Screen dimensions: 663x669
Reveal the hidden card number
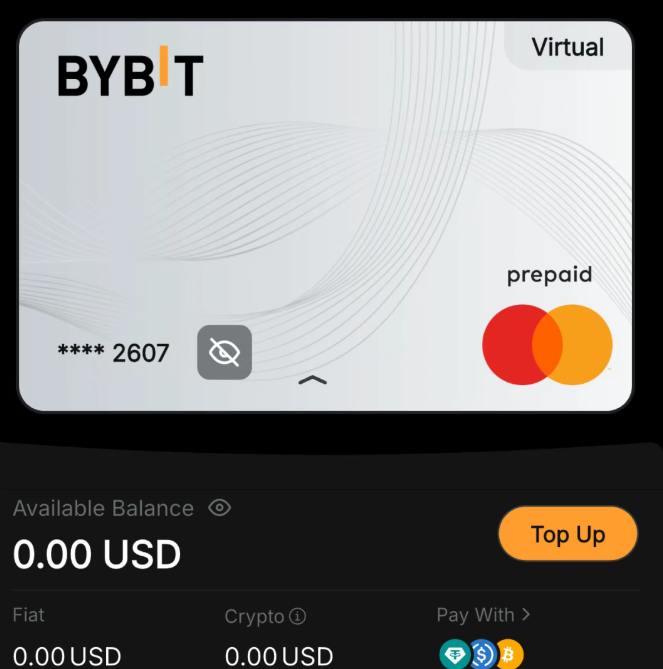click(224, 352)
